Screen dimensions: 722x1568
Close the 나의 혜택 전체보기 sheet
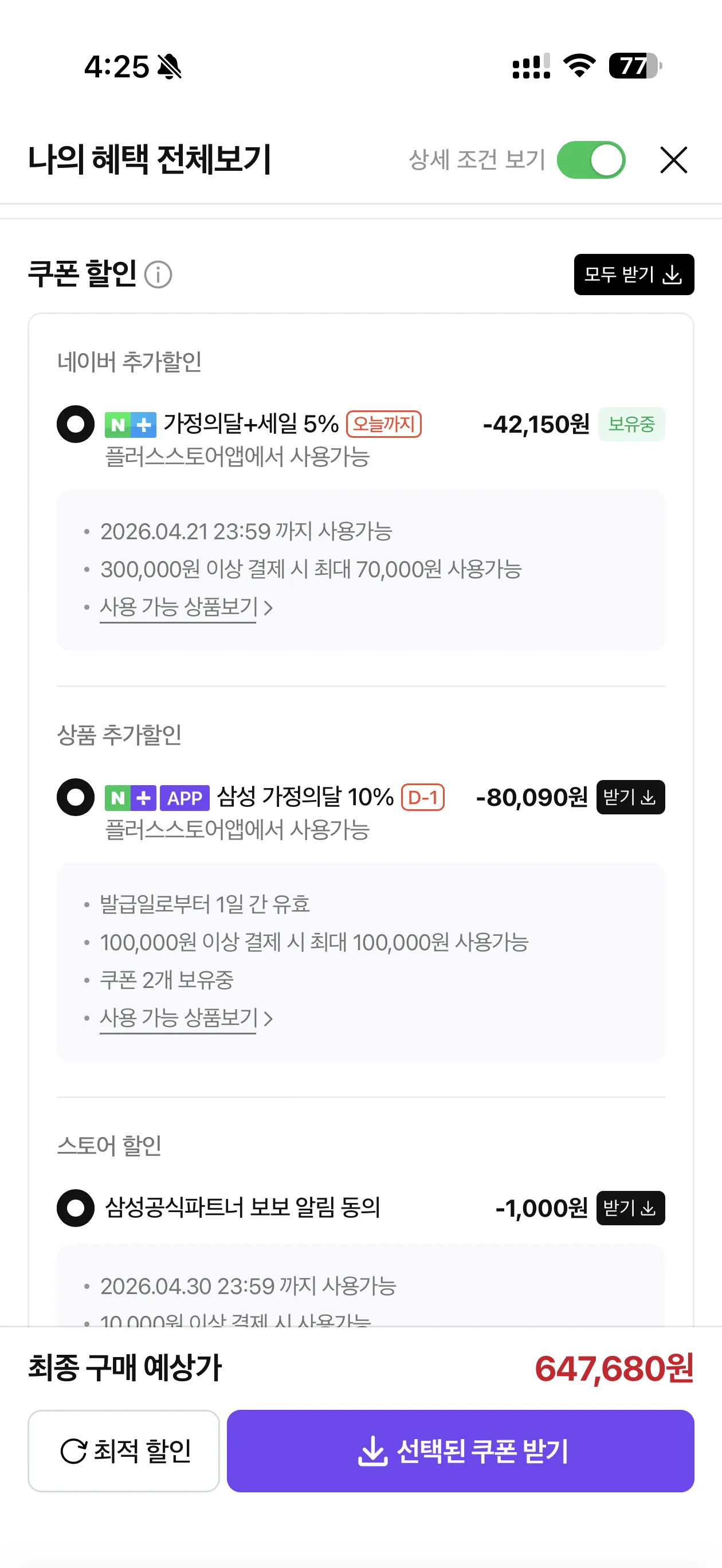(673, 160)
